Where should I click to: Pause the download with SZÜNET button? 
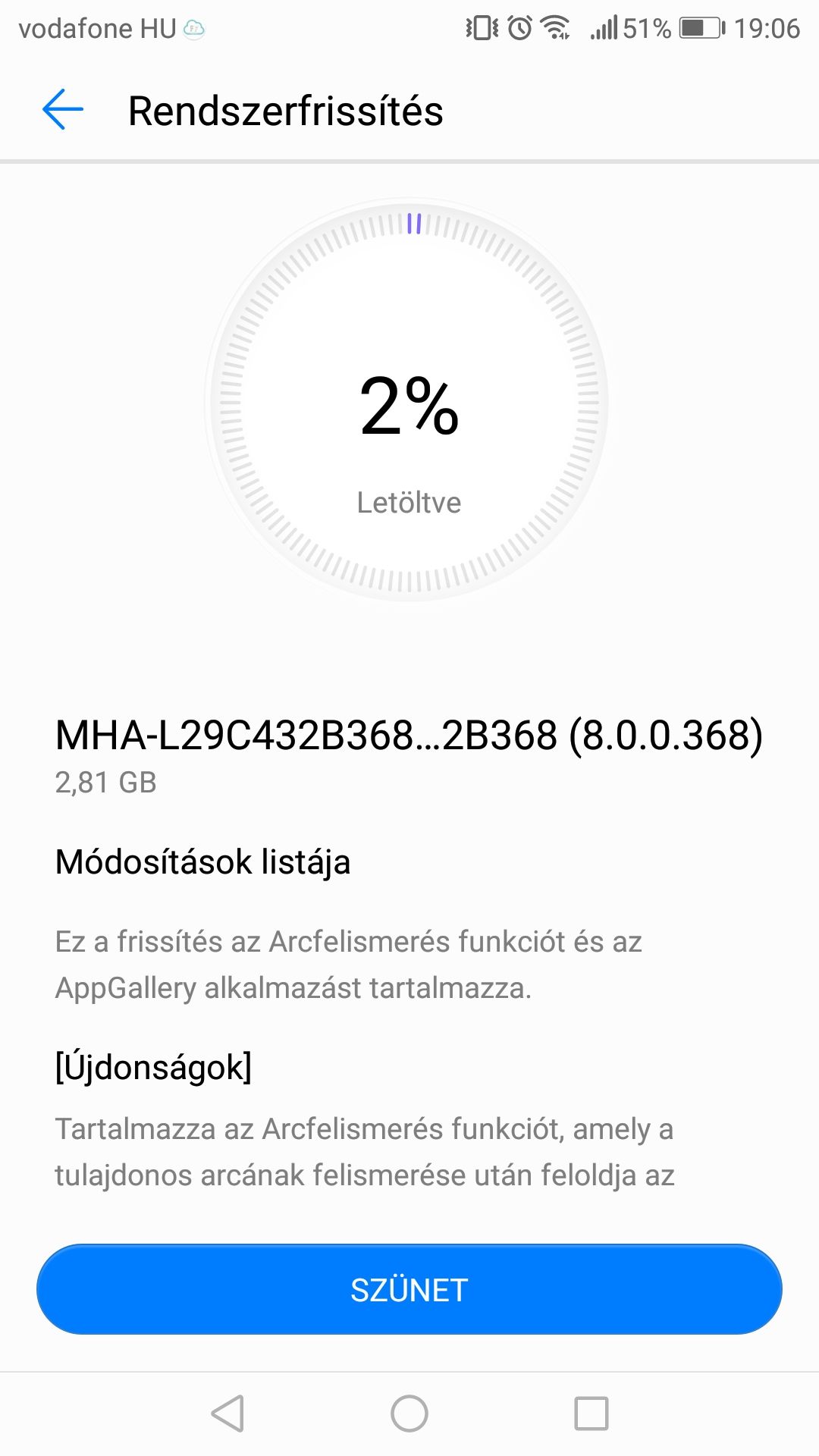coord(409,1289)
